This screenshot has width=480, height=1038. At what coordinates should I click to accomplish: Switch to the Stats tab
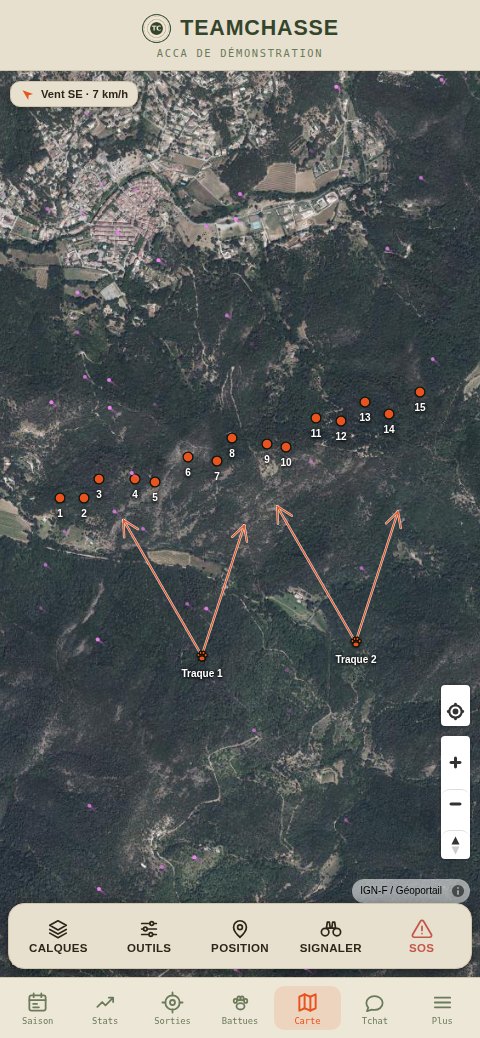point(105,1008)
